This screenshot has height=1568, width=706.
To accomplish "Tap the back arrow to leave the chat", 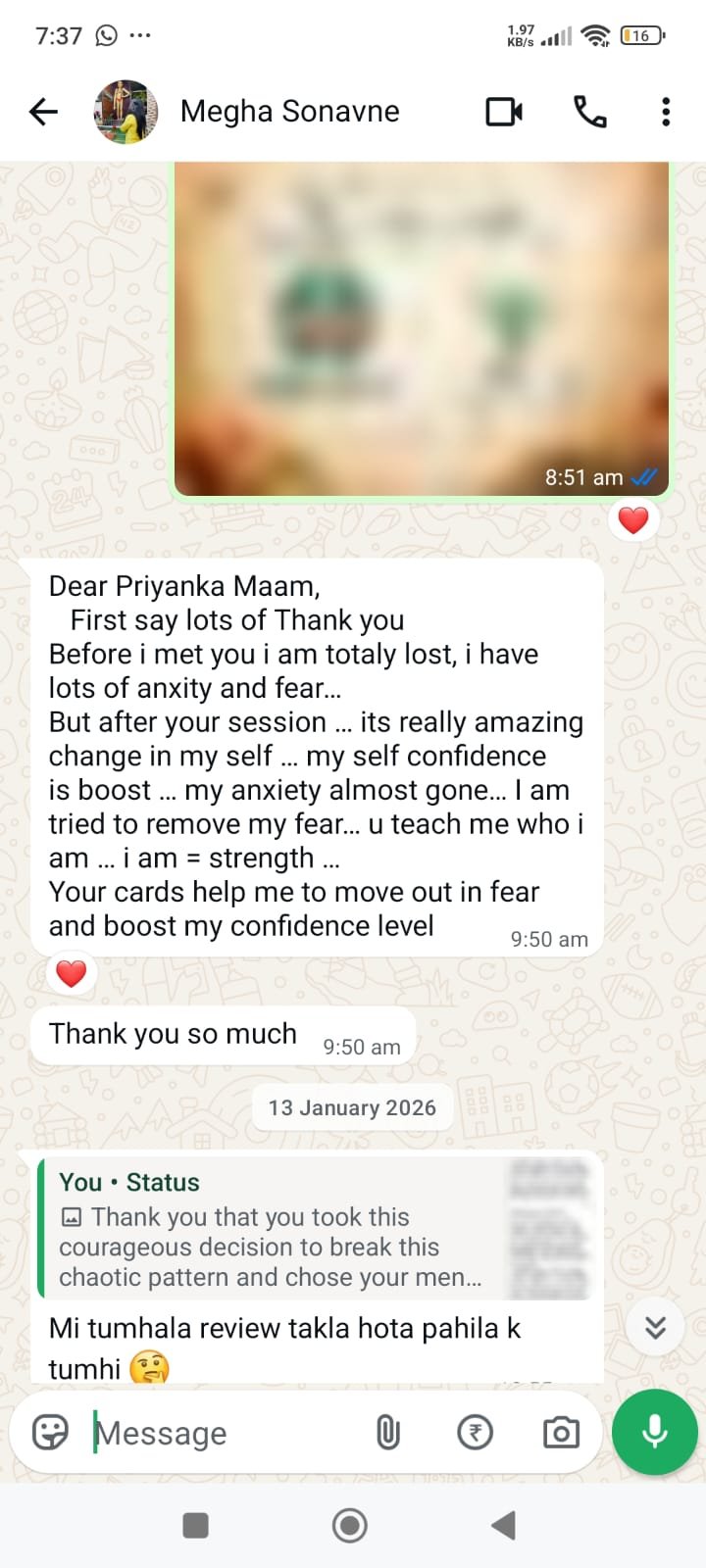I will coord(42,111).
